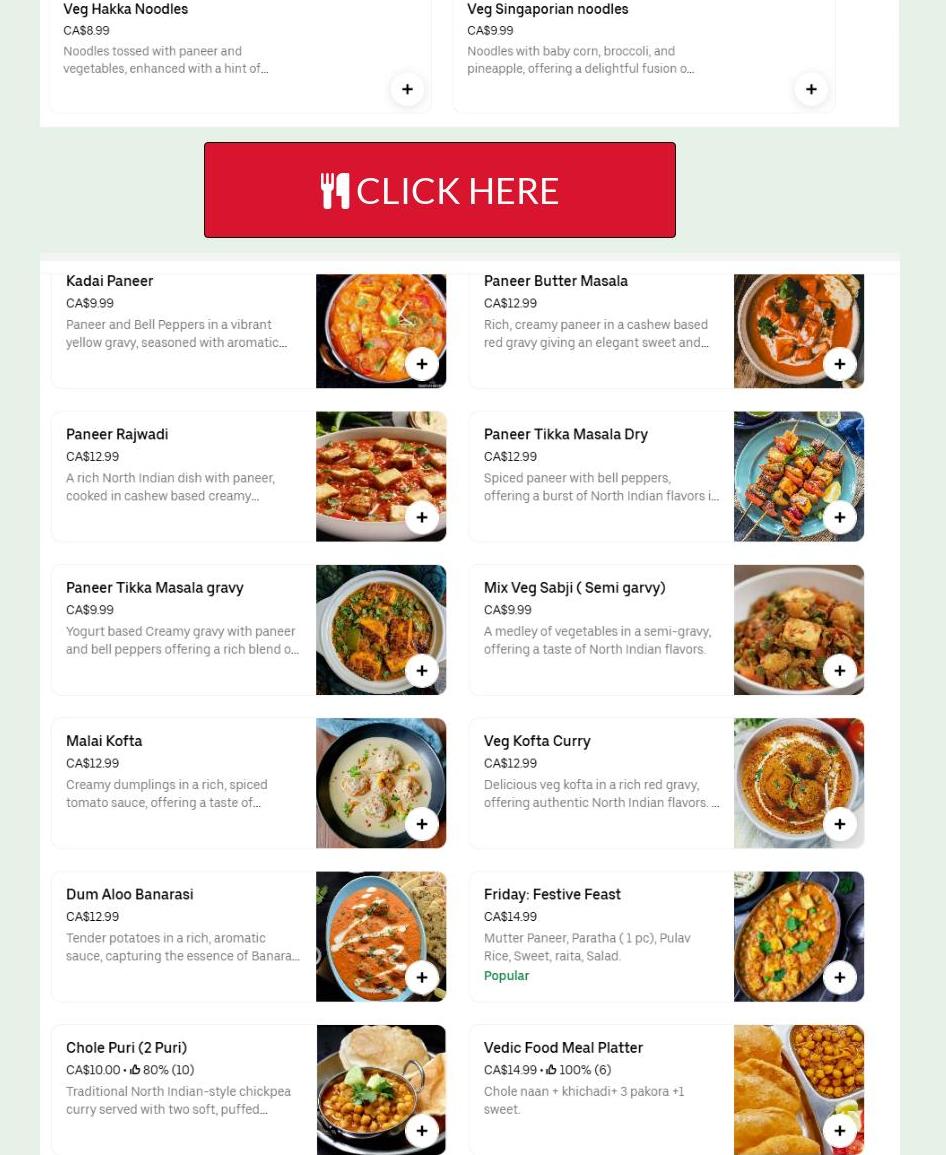Screen dimensions: 946x1155
Task: Click the plus icon on Paneer Butter Masala
Action: point(839,363)
